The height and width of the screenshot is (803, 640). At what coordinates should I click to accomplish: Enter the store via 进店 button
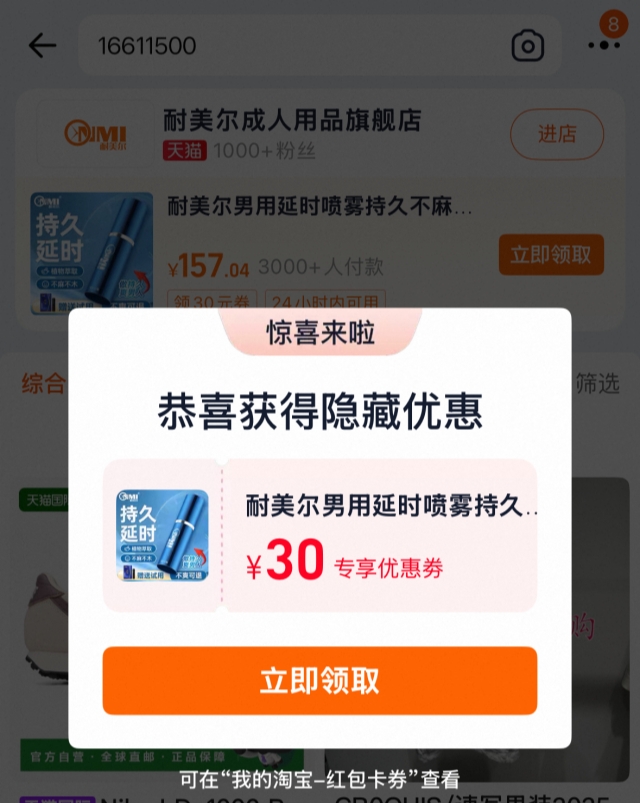click(556, 134)
